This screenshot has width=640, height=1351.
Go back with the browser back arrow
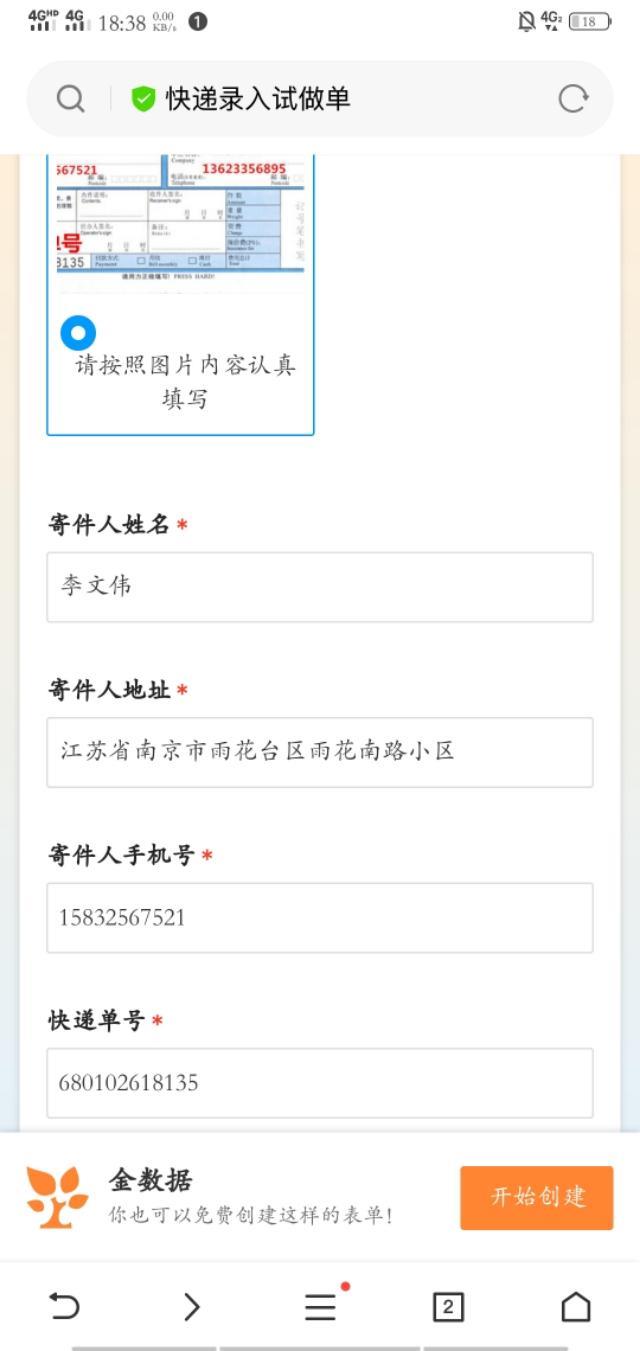click(x=64, y=1306)
